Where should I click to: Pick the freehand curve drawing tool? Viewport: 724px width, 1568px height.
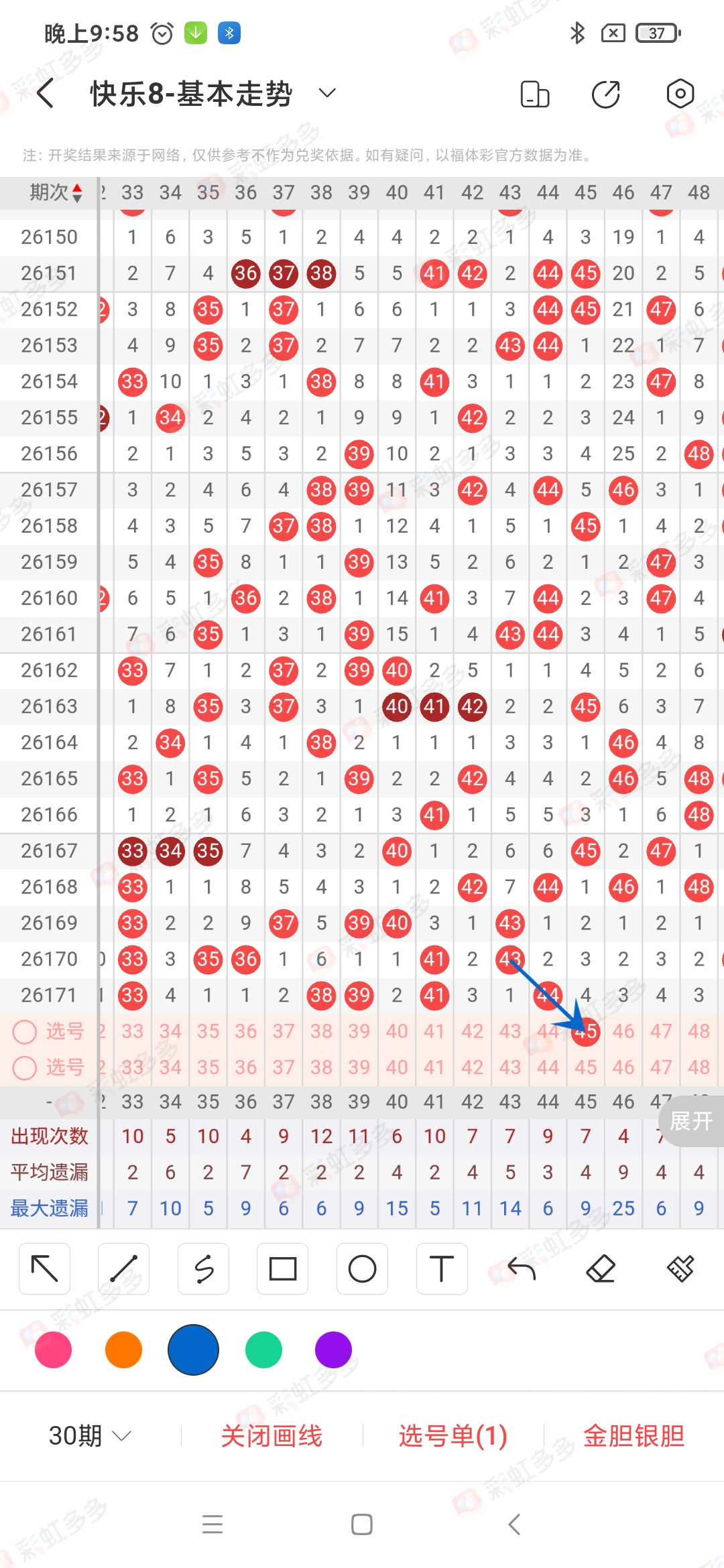click(x=204, y=1268)
